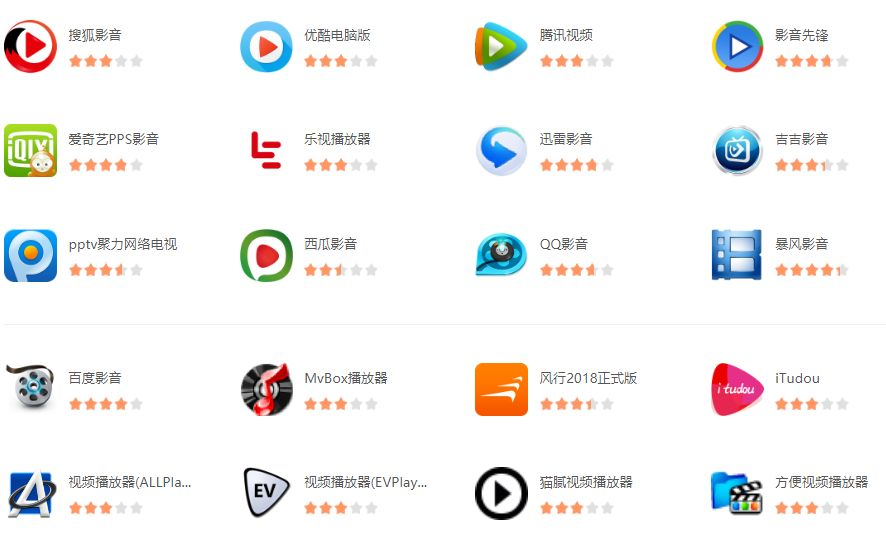Screen dimensions: 886x550
Task: View the 吉吉影音 app
Action: coord(801,139)
